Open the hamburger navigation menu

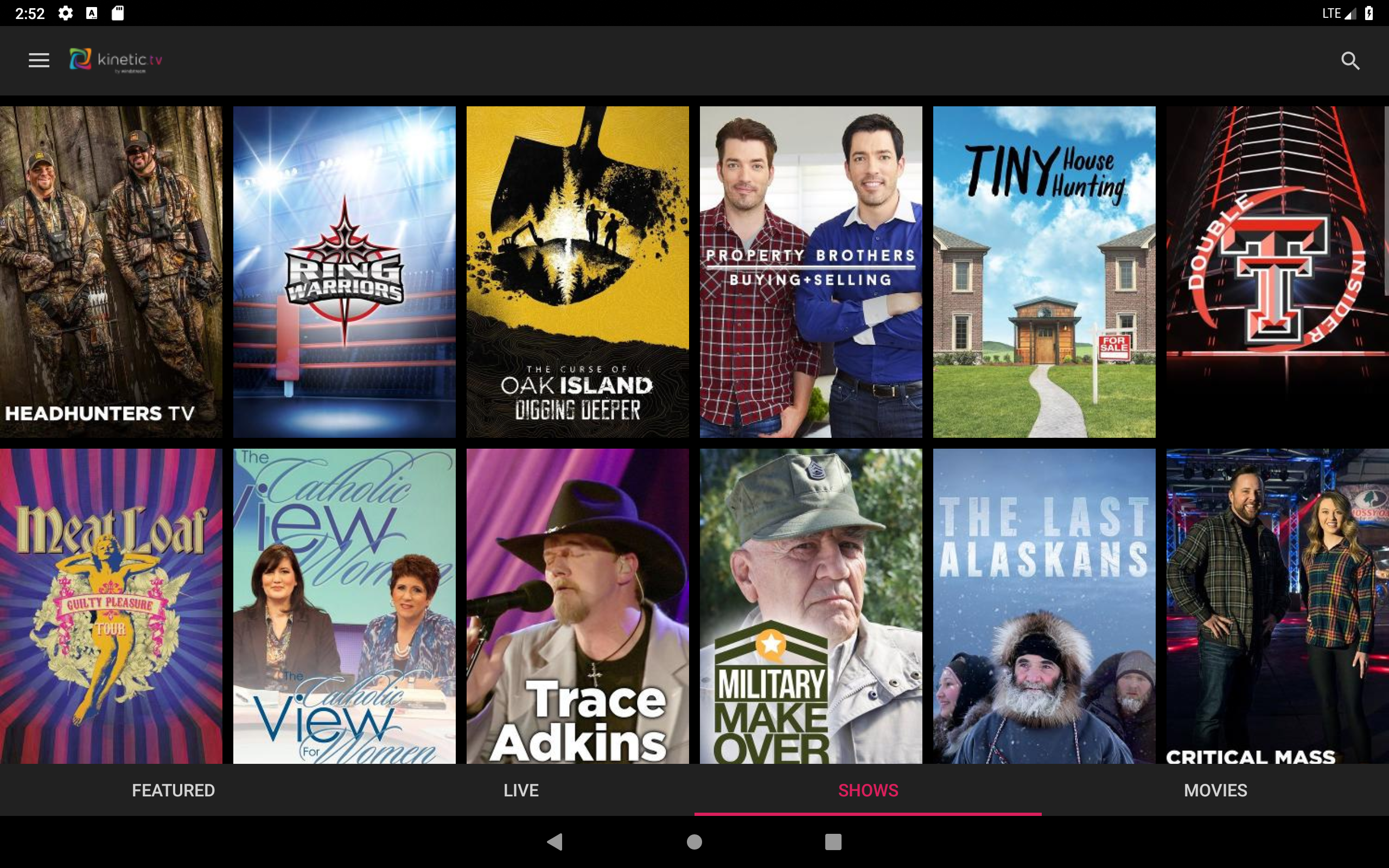tap(39, 60)
